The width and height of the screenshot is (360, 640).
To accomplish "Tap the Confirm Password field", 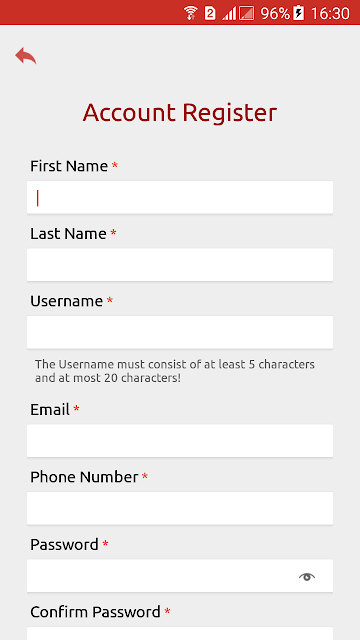I will (x=180, y=633).
